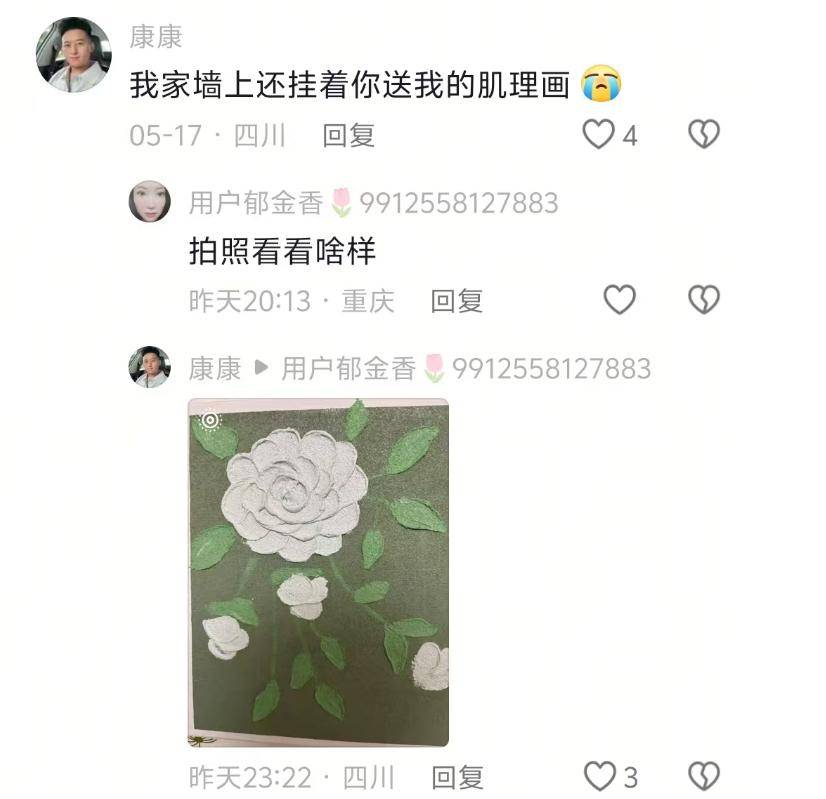The width and height of the screenshot is (826, 799).
Task: Reply to 康康's photo comment from 23:22
Action: click(457, 777)
